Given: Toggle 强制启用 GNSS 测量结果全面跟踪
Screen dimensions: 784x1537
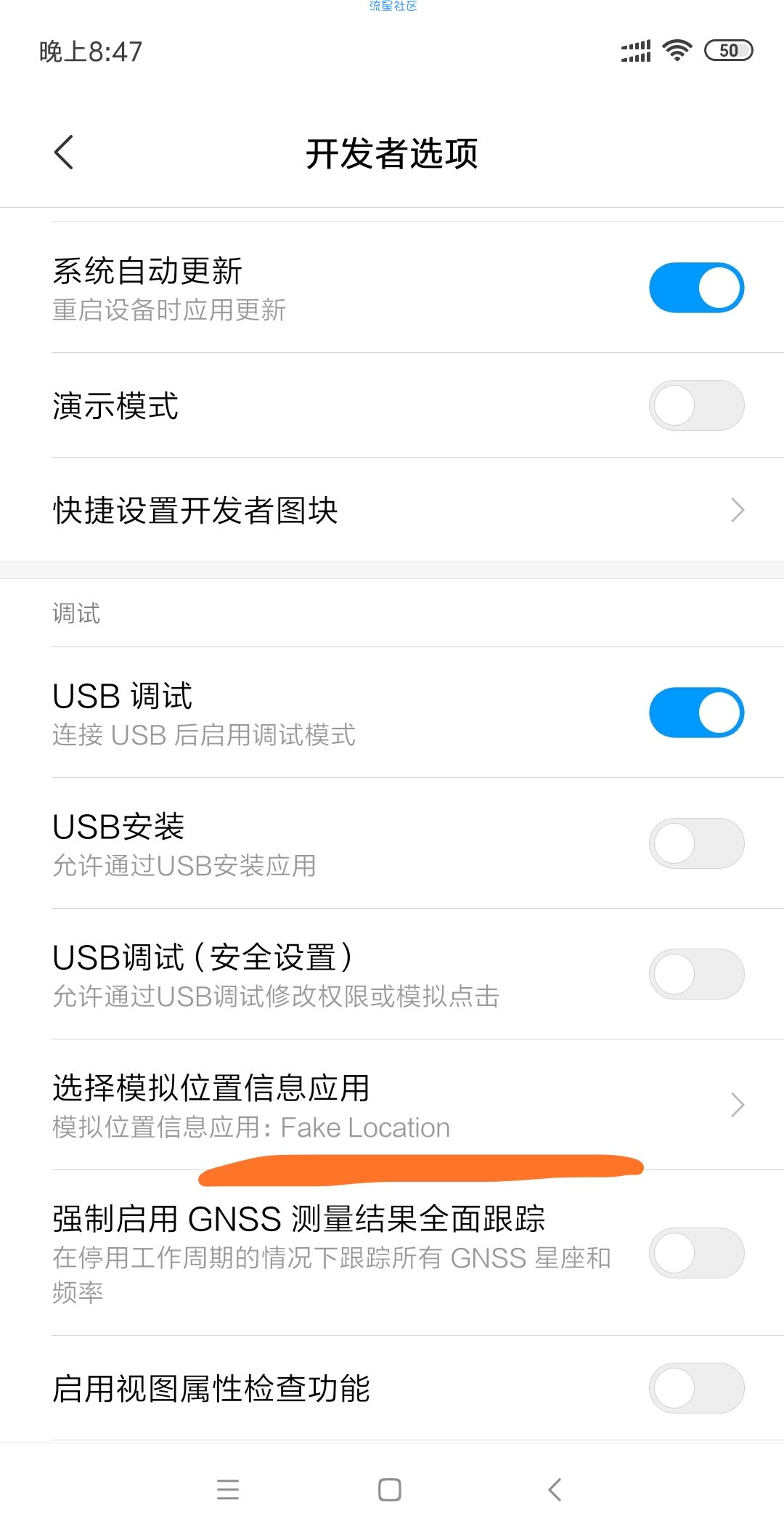Looking at the screenshot, I should click(696, 1253).
